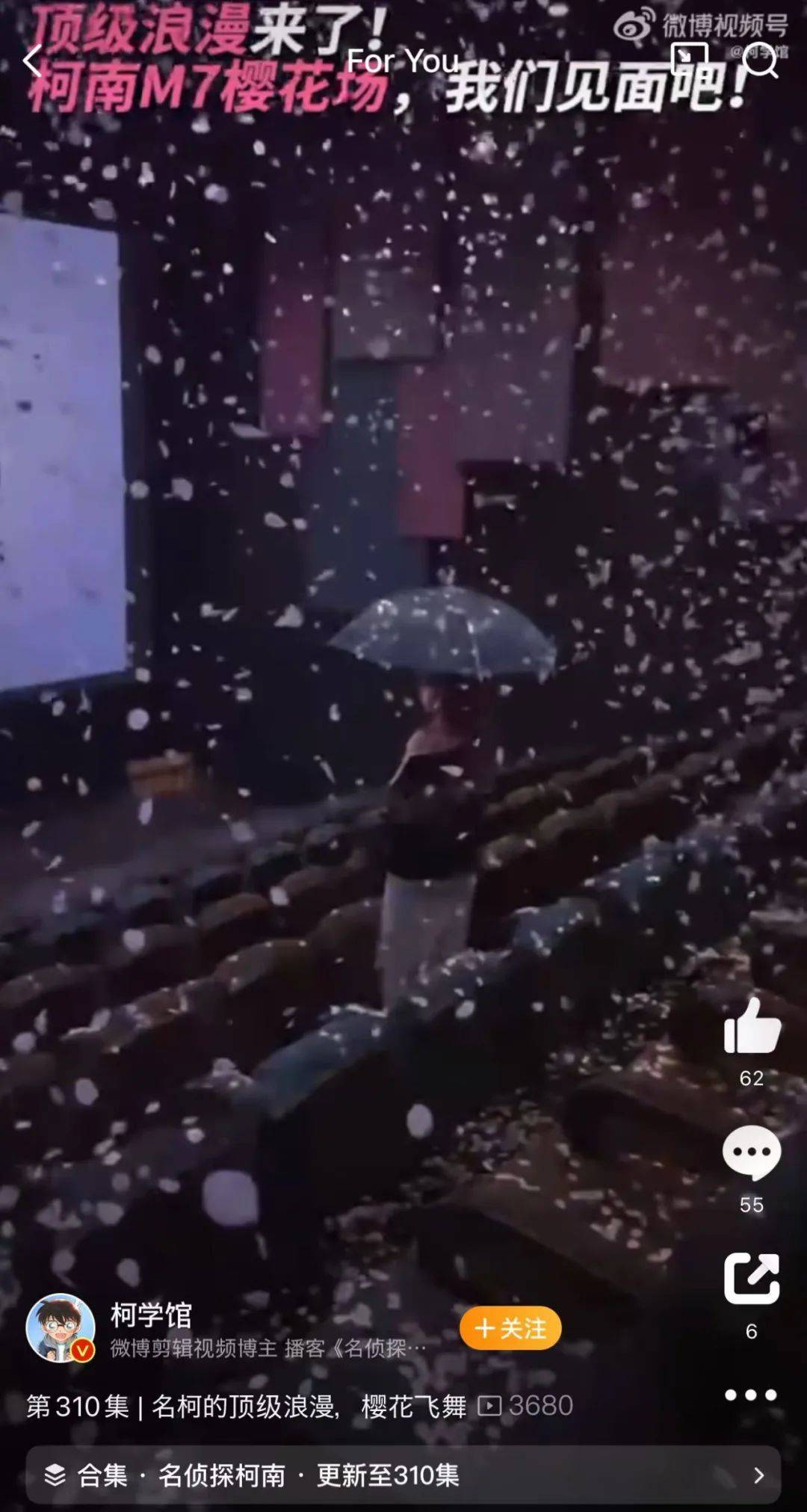Open search with the magnifier icon
Screen dimensions: 807x1512
tap(761, 61)
